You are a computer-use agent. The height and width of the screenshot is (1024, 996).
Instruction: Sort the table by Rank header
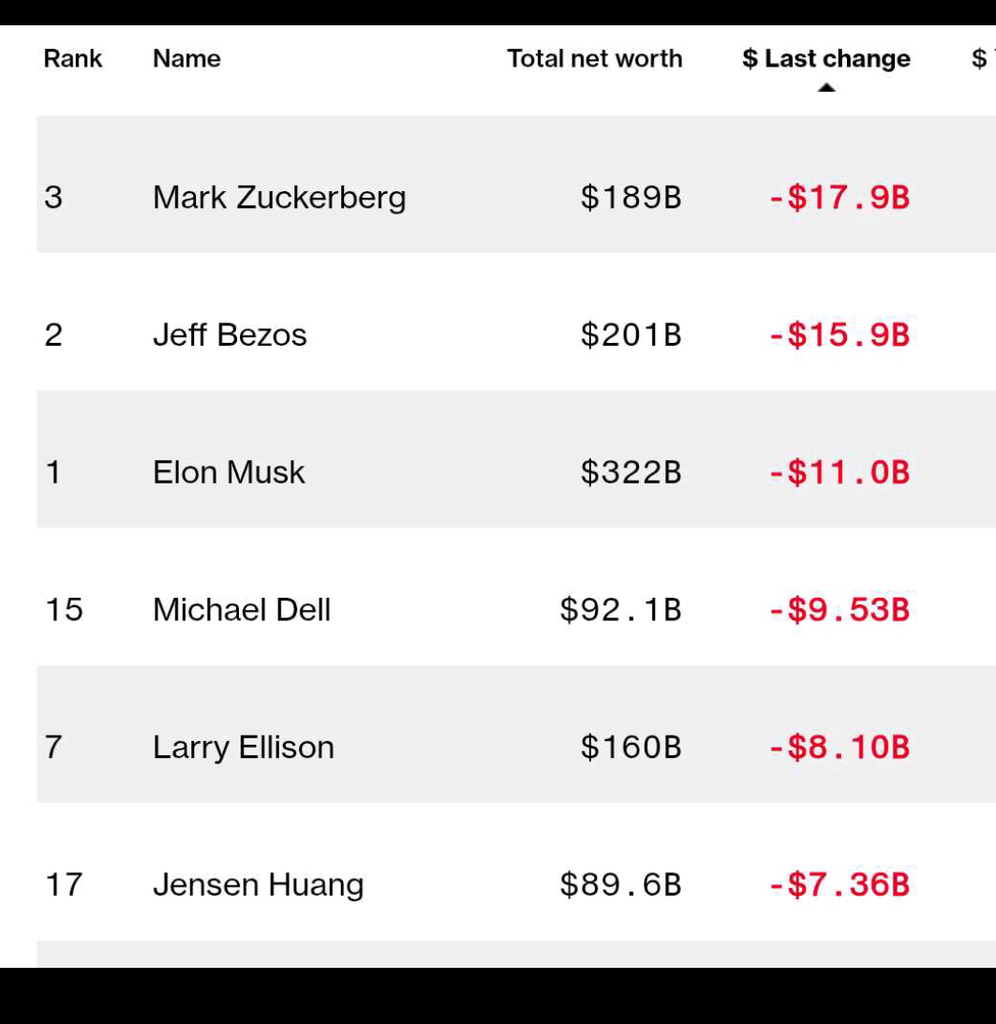[x=73, y=59]
